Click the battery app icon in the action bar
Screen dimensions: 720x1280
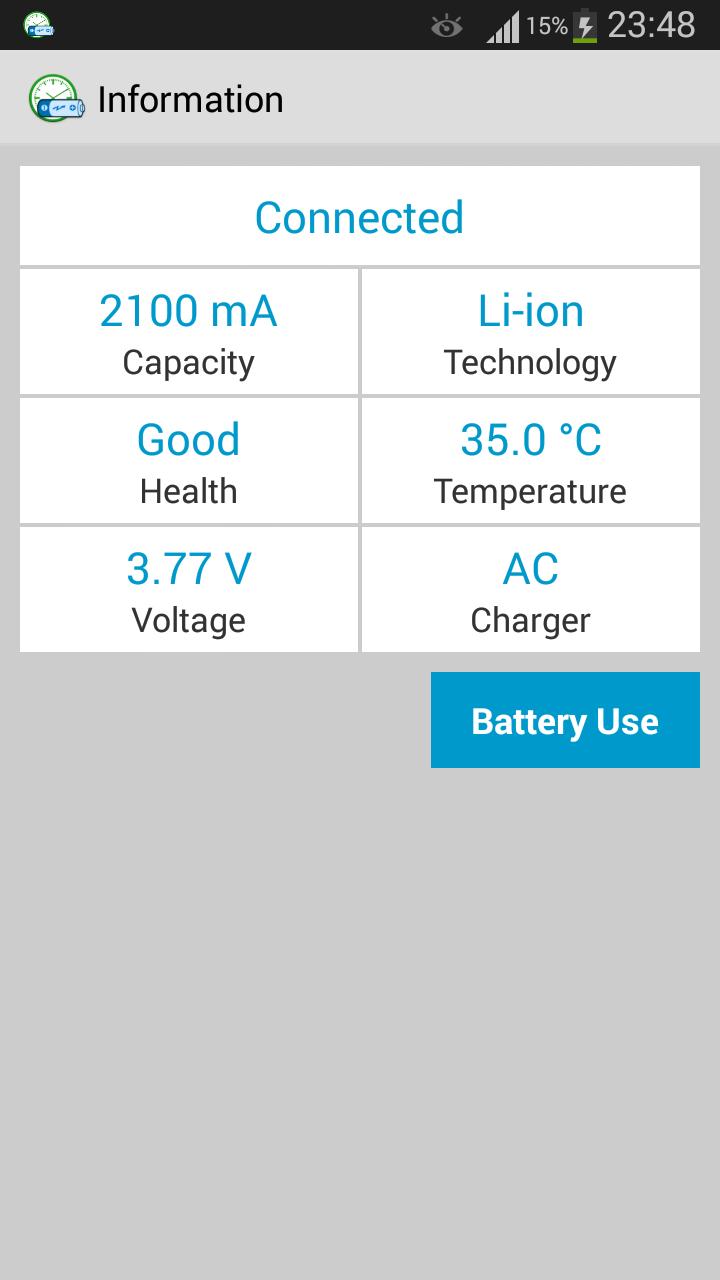(x=56, y=98)
